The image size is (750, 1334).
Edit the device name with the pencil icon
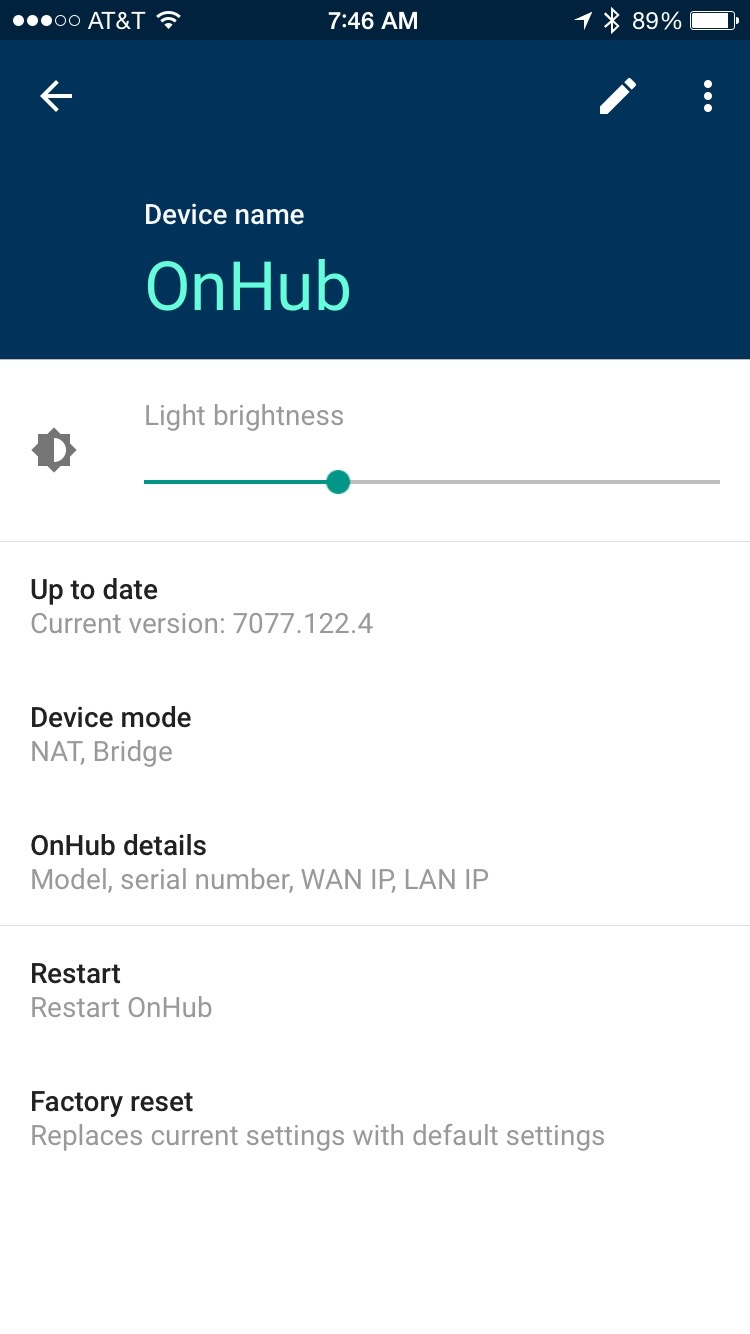[618, 96]
